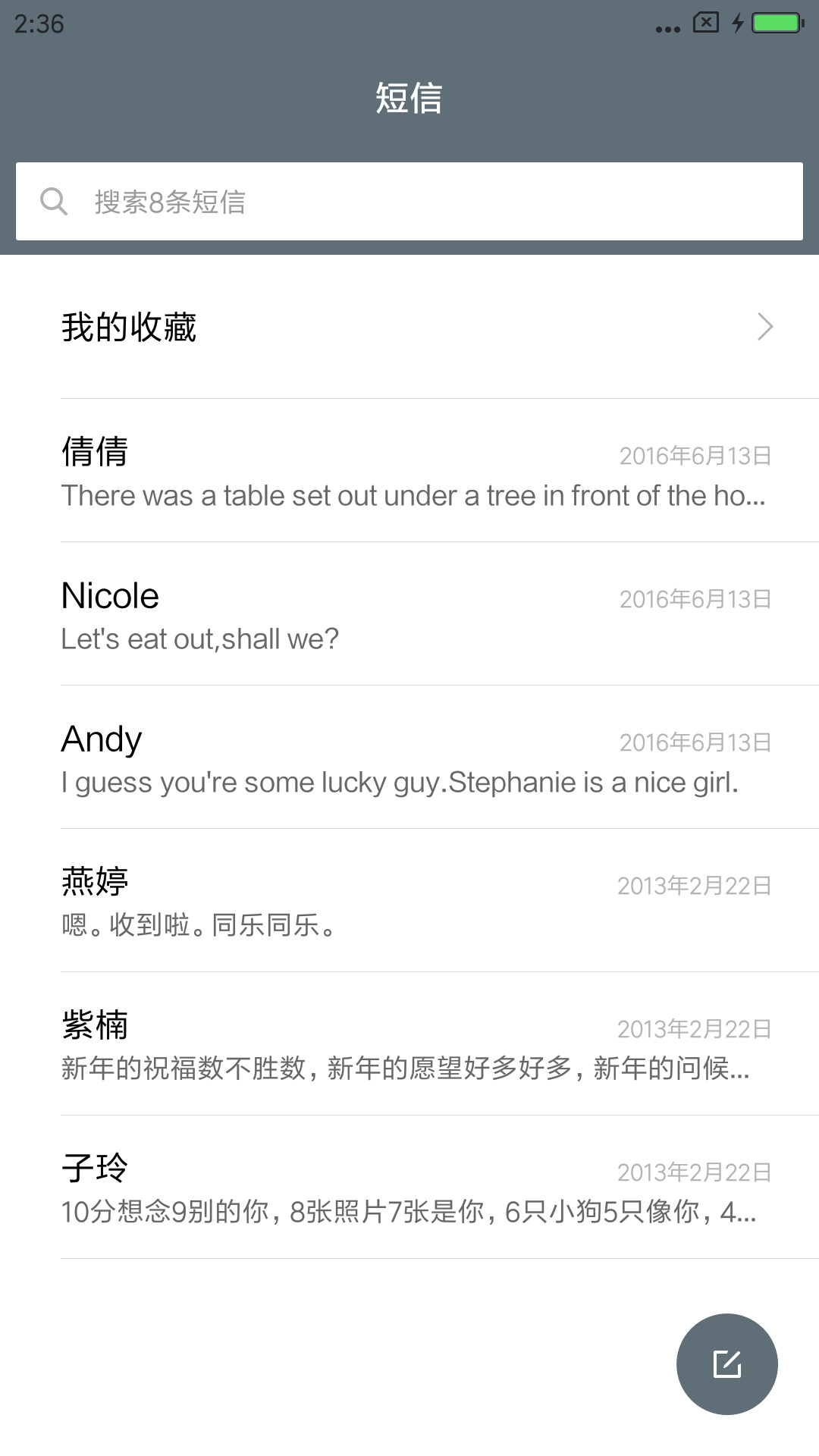
Task: Open Nicole's conversation
Action: 409,614
